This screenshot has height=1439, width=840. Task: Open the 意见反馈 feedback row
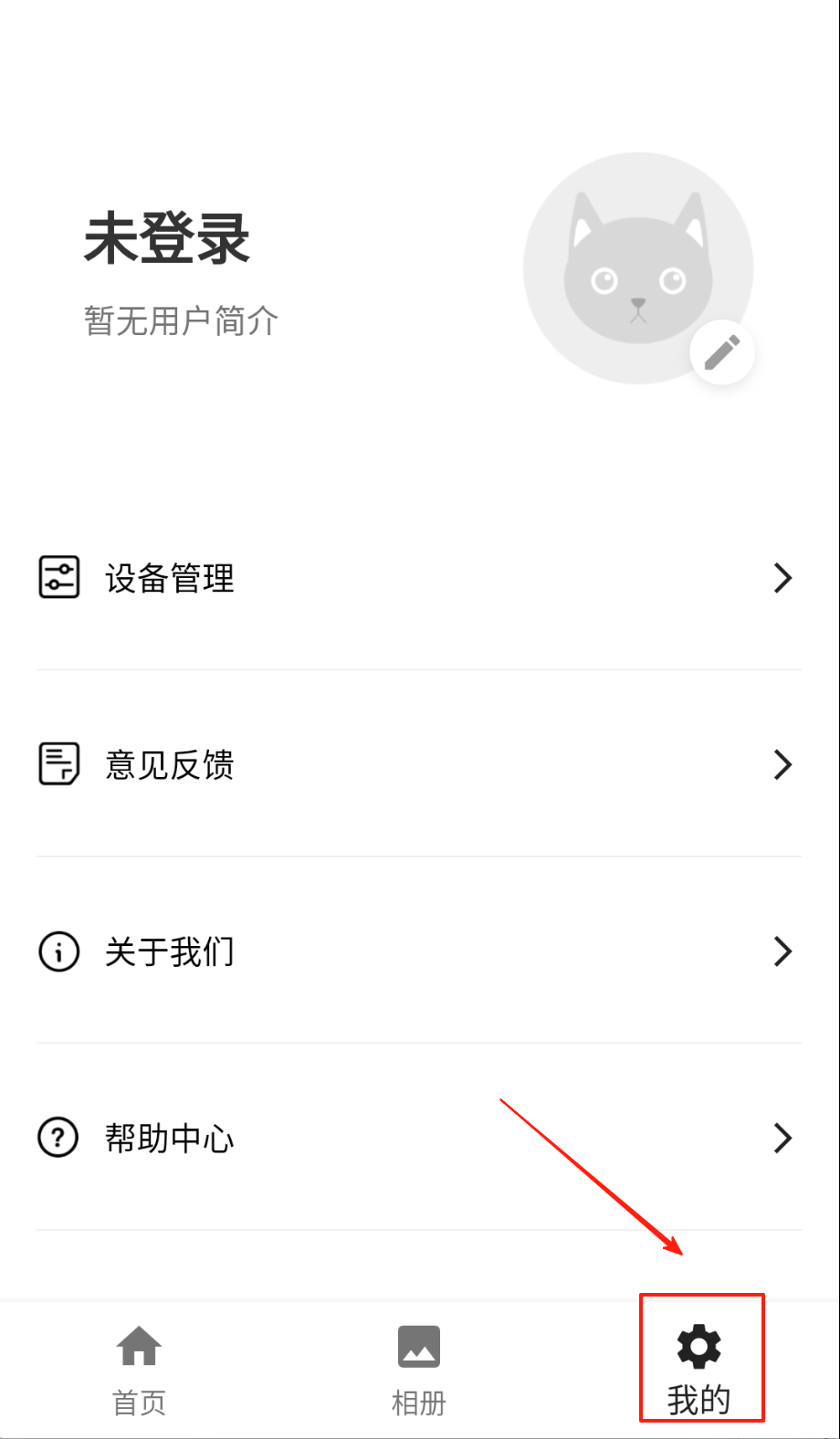(418, 764)
